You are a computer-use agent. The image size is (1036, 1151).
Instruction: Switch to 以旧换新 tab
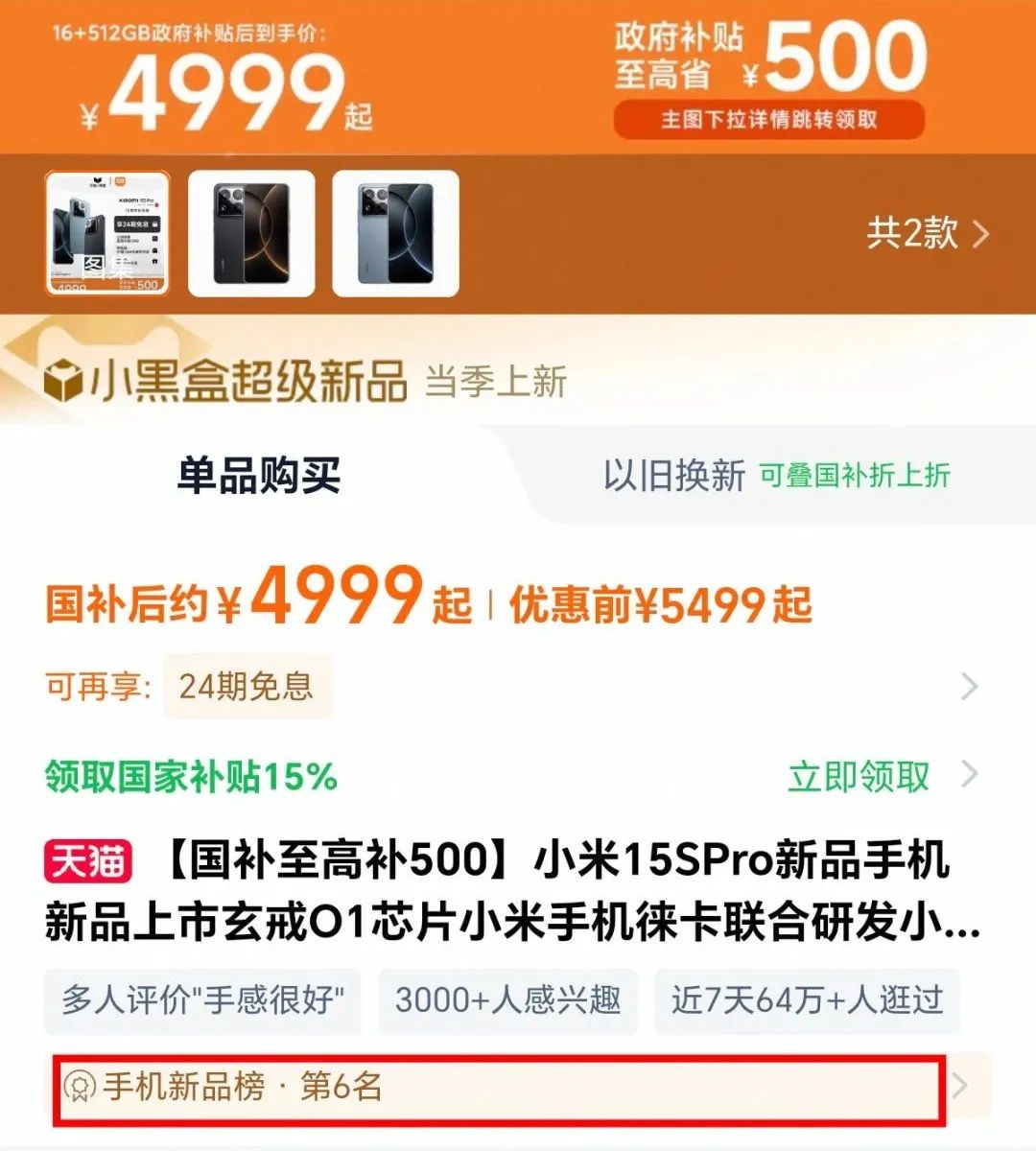click(x=775, y=476)
